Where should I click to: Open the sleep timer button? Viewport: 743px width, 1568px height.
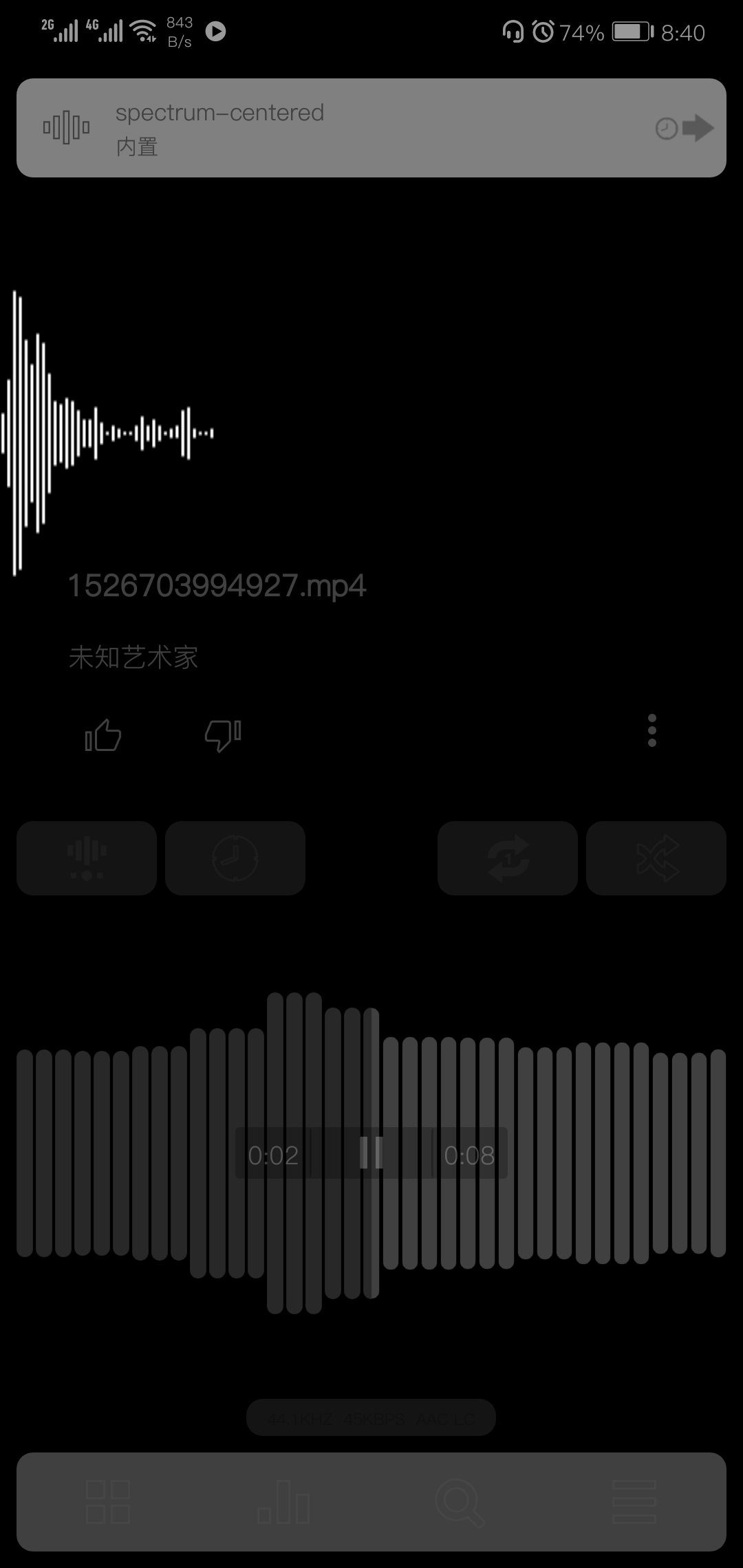coord(235,858)
